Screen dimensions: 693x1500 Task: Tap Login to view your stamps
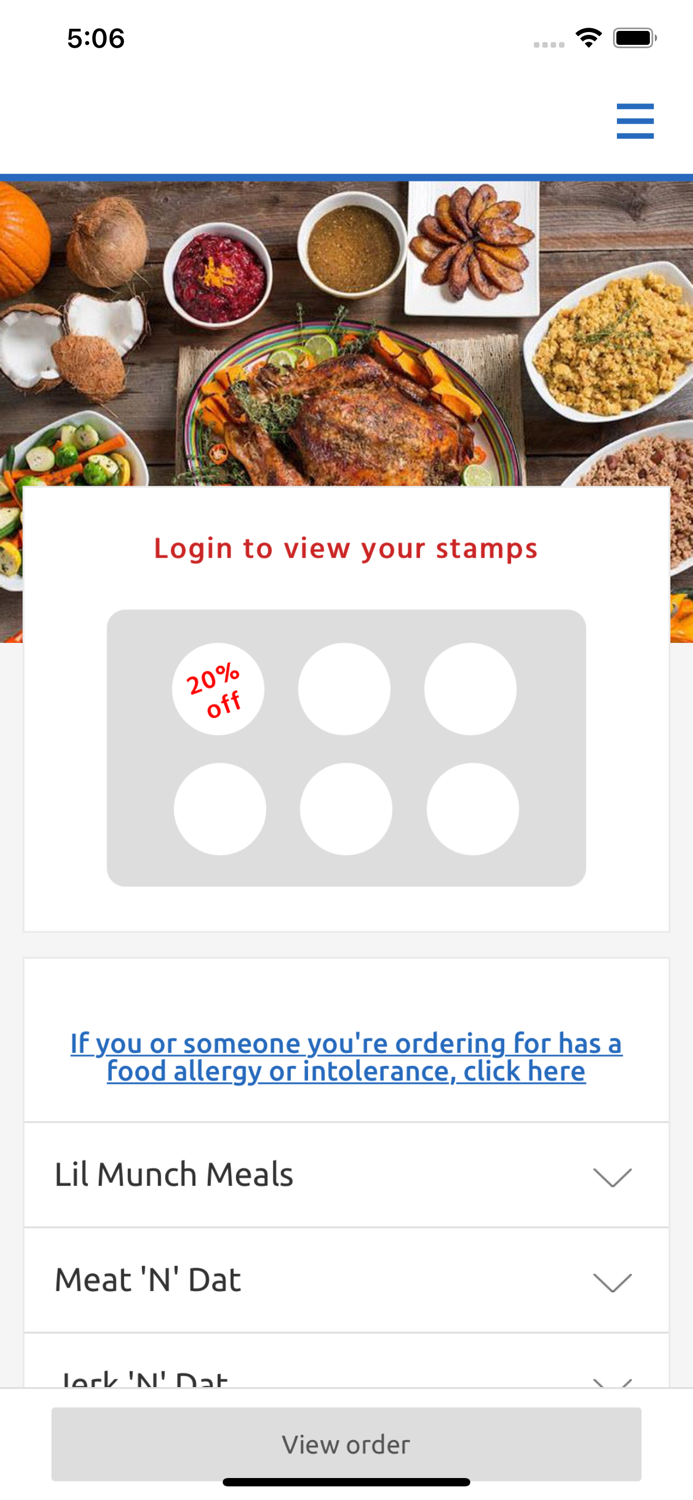point(346,548)
